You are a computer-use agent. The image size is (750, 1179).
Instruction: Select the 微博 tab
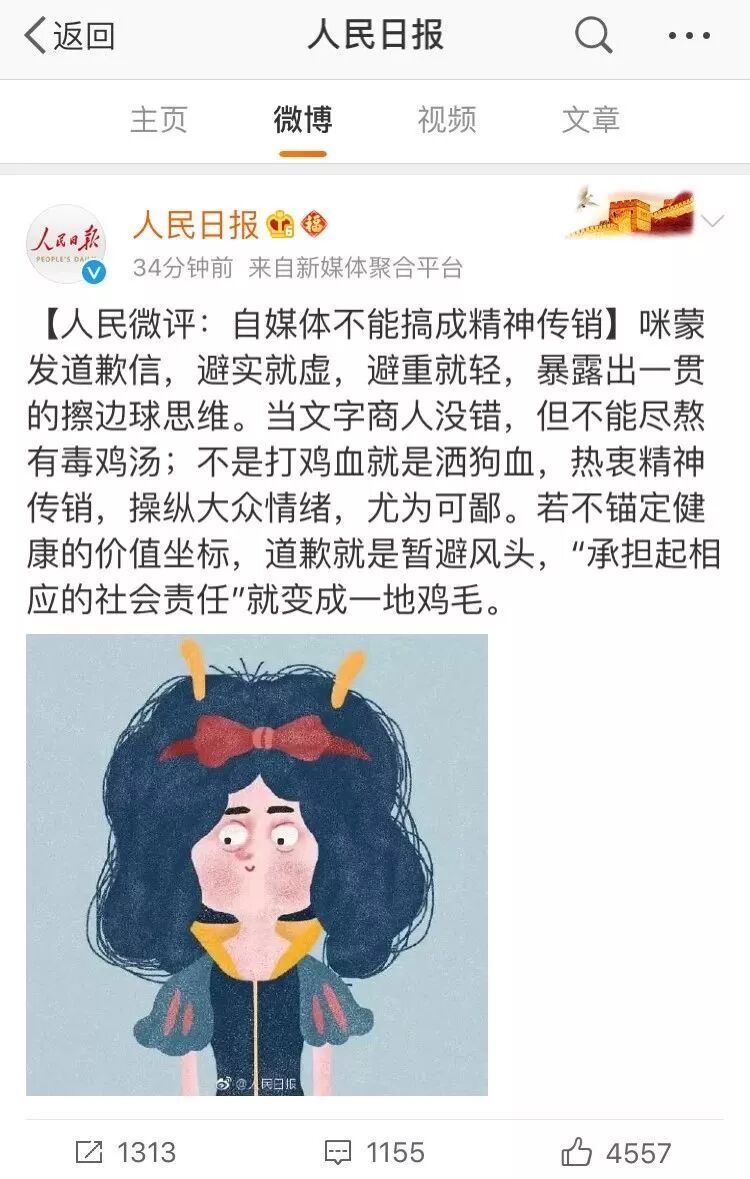[x=303, y=120]
